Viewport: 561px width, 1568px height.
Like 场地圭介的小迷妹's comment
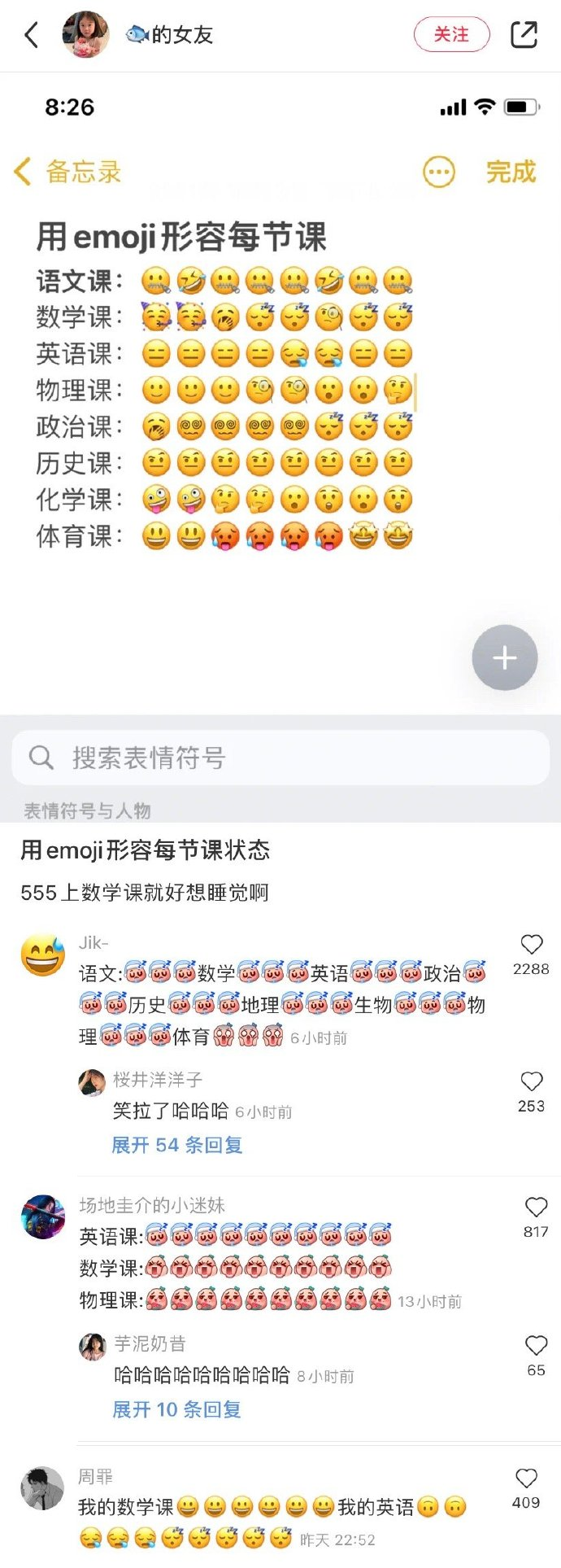coord(535,1208)
